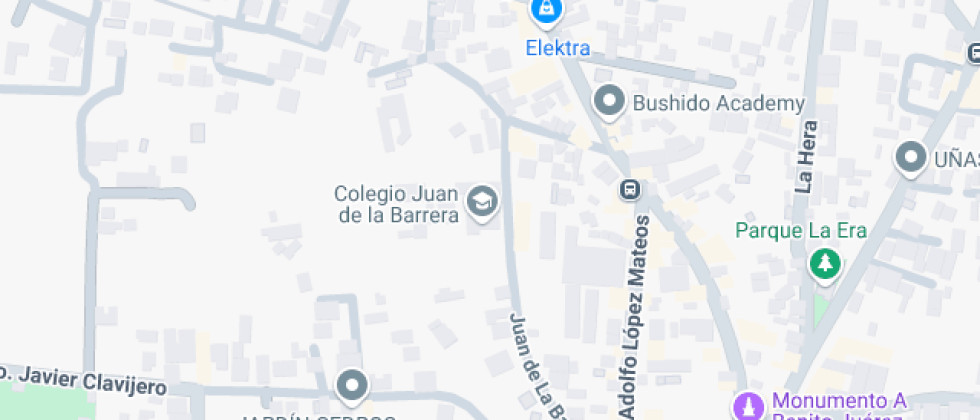The image size is (980, 420).
Task: Select the bus stop icon on Adolfo López Mateos
Action: click(630, 188)
